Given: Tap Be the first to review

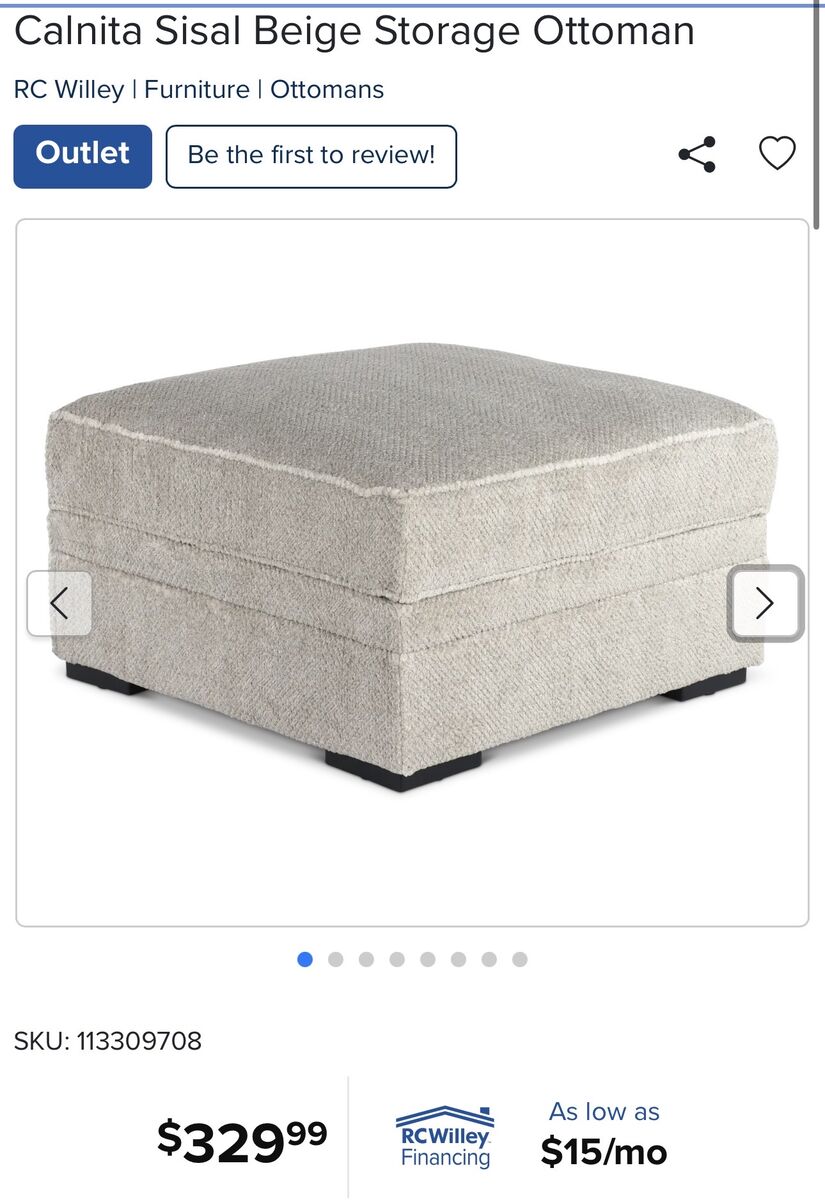Looking at the screenshot, I should pyautogui.click(x=311, y=156).
